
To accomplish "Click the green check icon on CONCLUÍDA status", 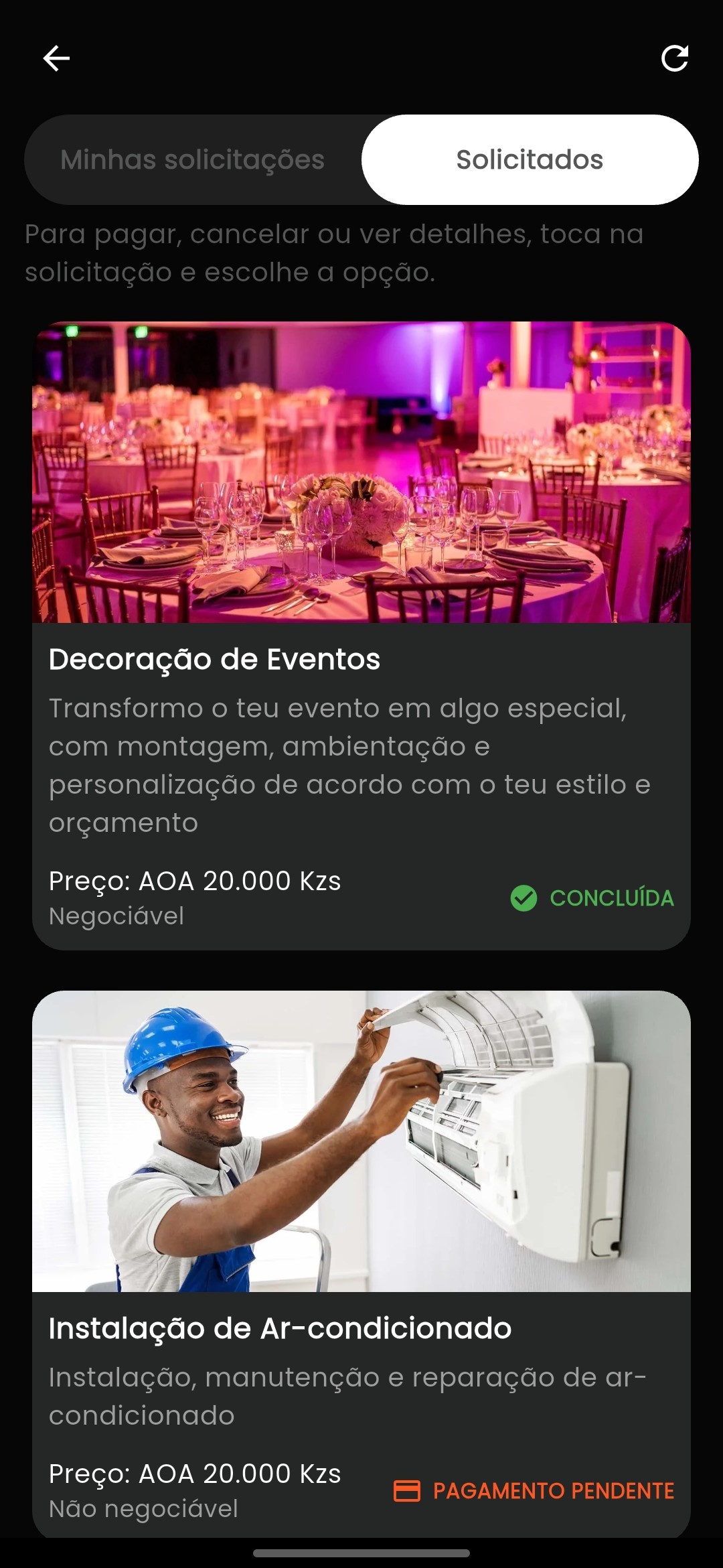I will 525,899.
